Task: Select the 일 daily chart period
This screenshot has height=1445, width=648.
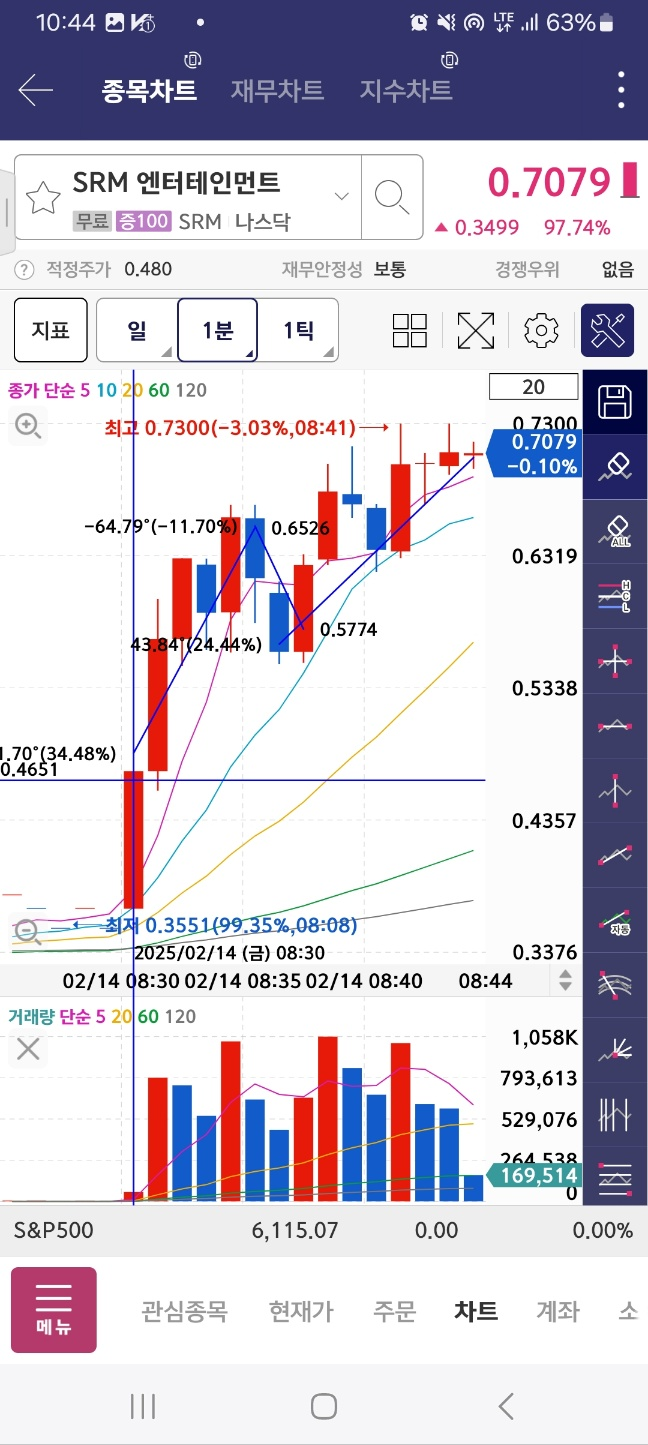Action: coord(137,330)
